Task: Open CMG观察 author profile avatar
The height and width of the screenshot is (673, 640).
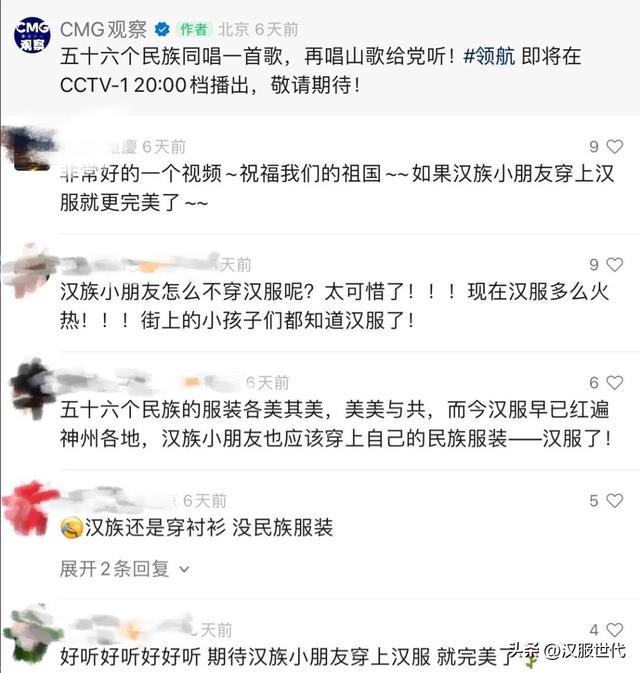Action: pos(32,34)
